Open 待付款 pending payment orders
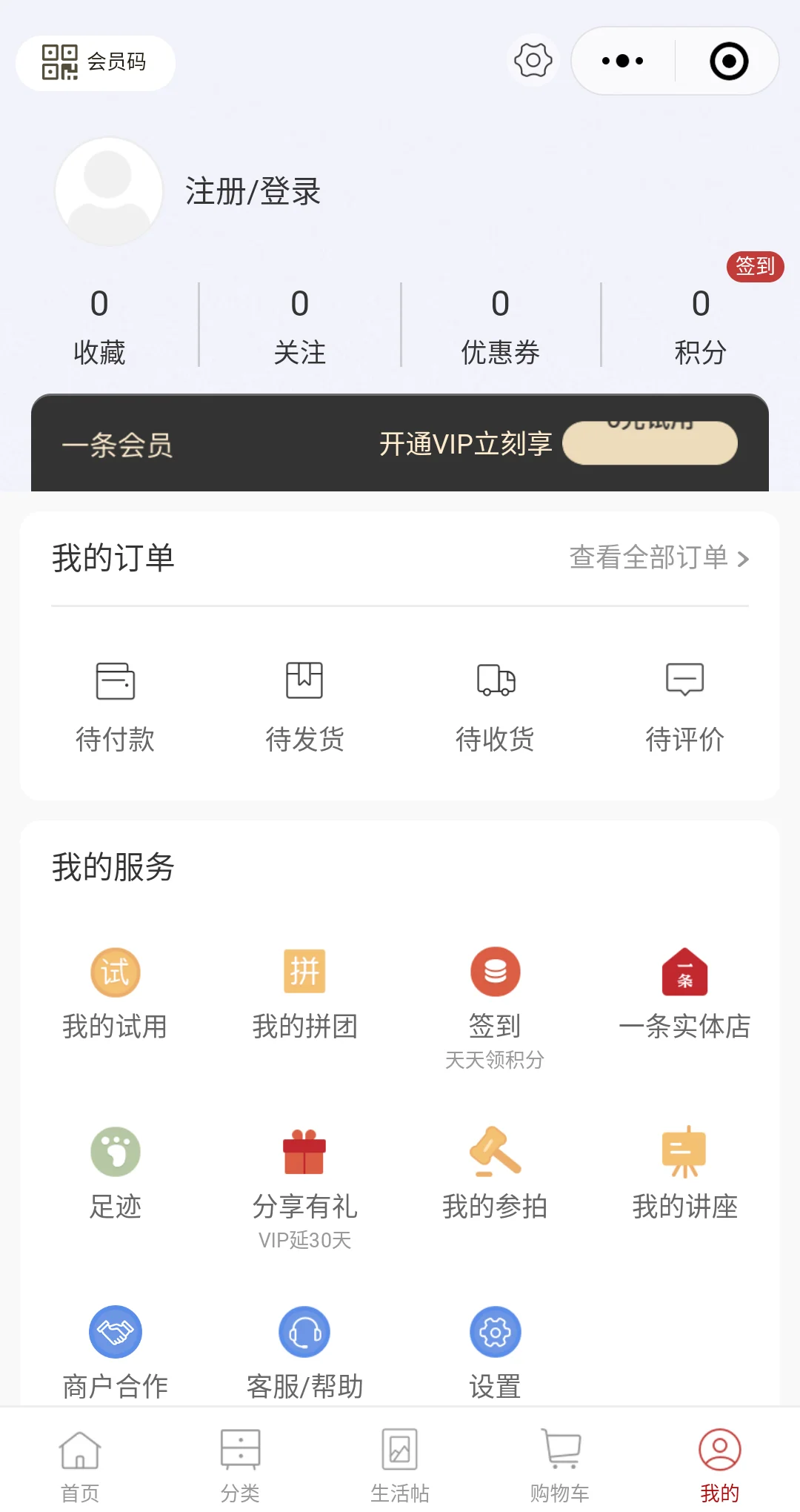Screen dimensions: 800x1512 coord(115,706)
